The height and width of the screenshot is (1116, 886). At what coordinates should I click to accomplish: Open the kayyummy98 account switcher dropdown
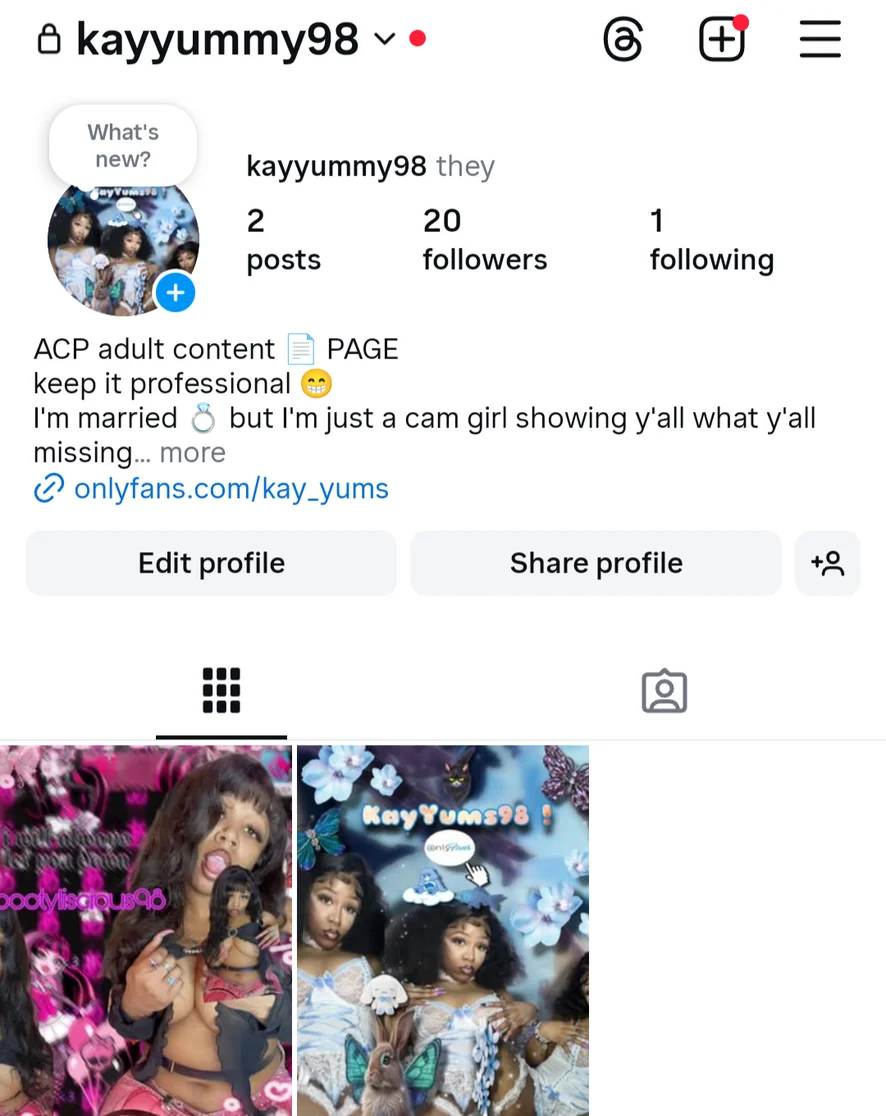coord(384,40)
